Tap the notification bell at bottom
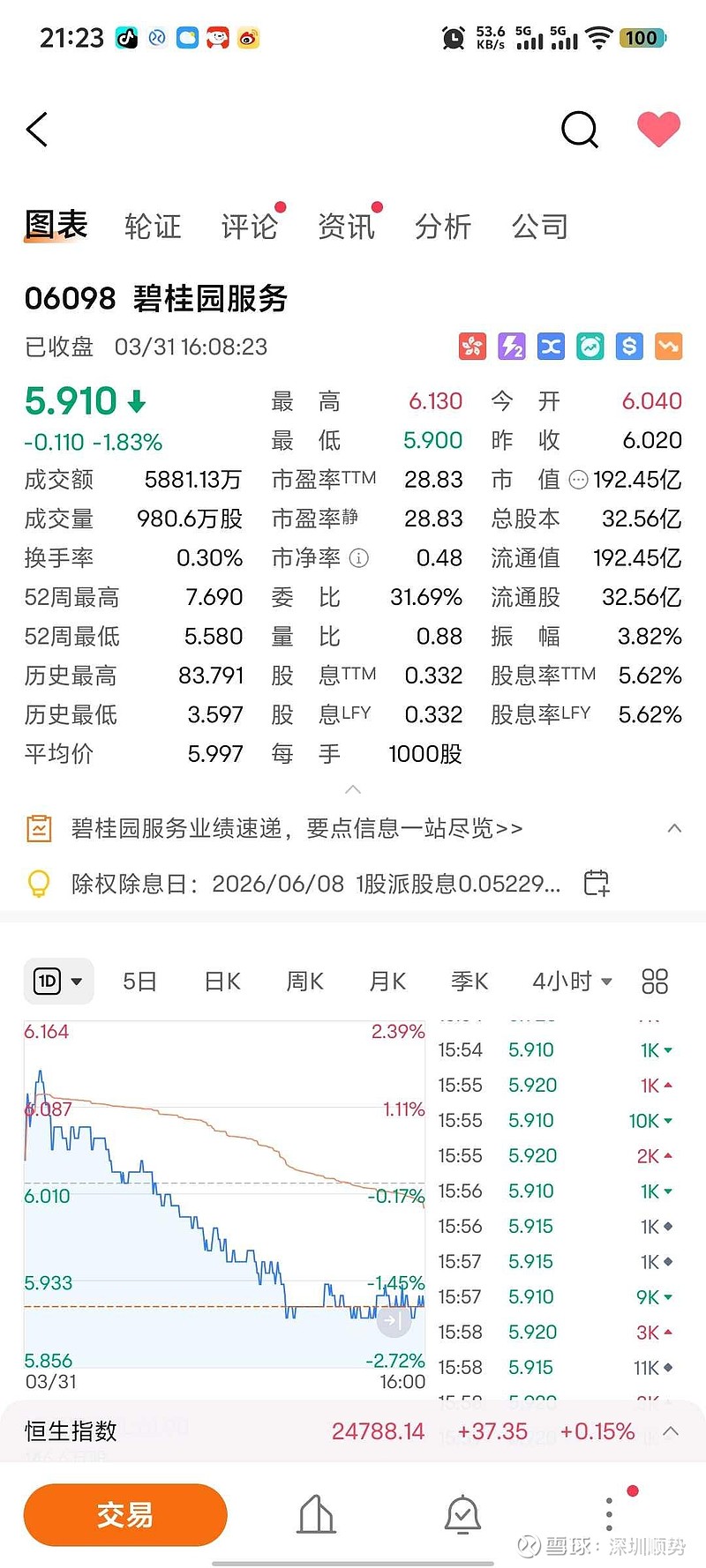 (462, 1513)
